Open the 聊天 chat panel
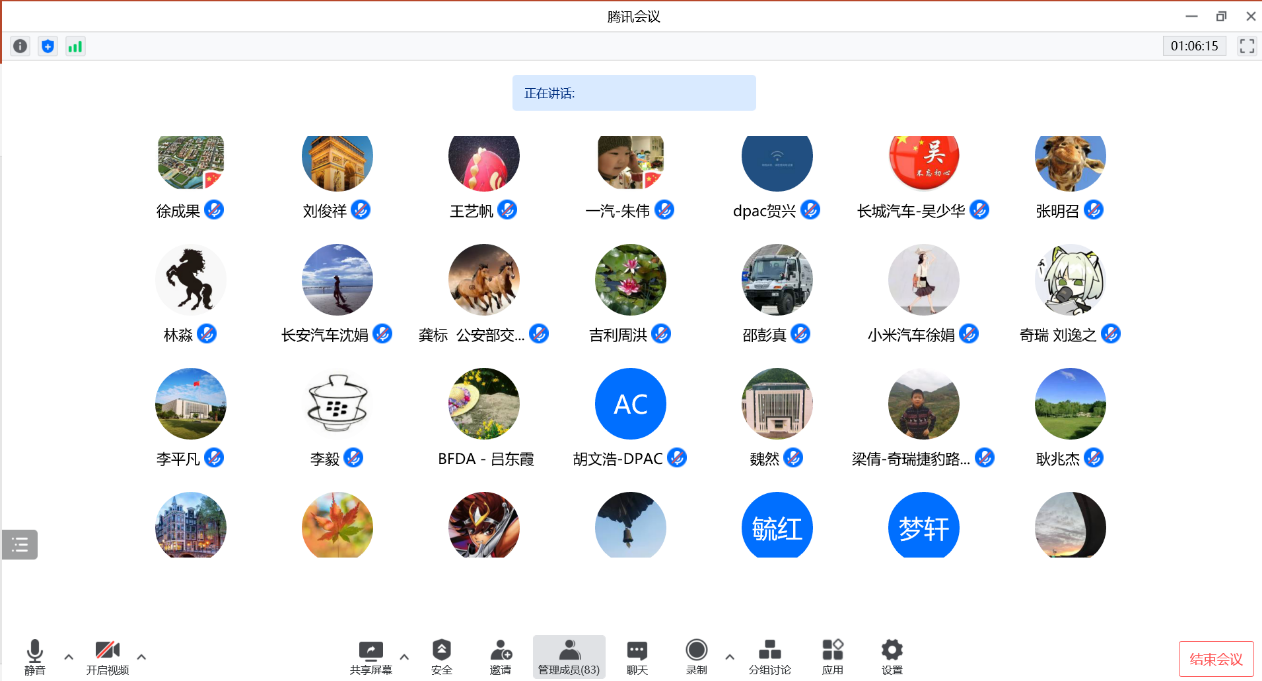Screen dimensions: 1262x681 637,656
